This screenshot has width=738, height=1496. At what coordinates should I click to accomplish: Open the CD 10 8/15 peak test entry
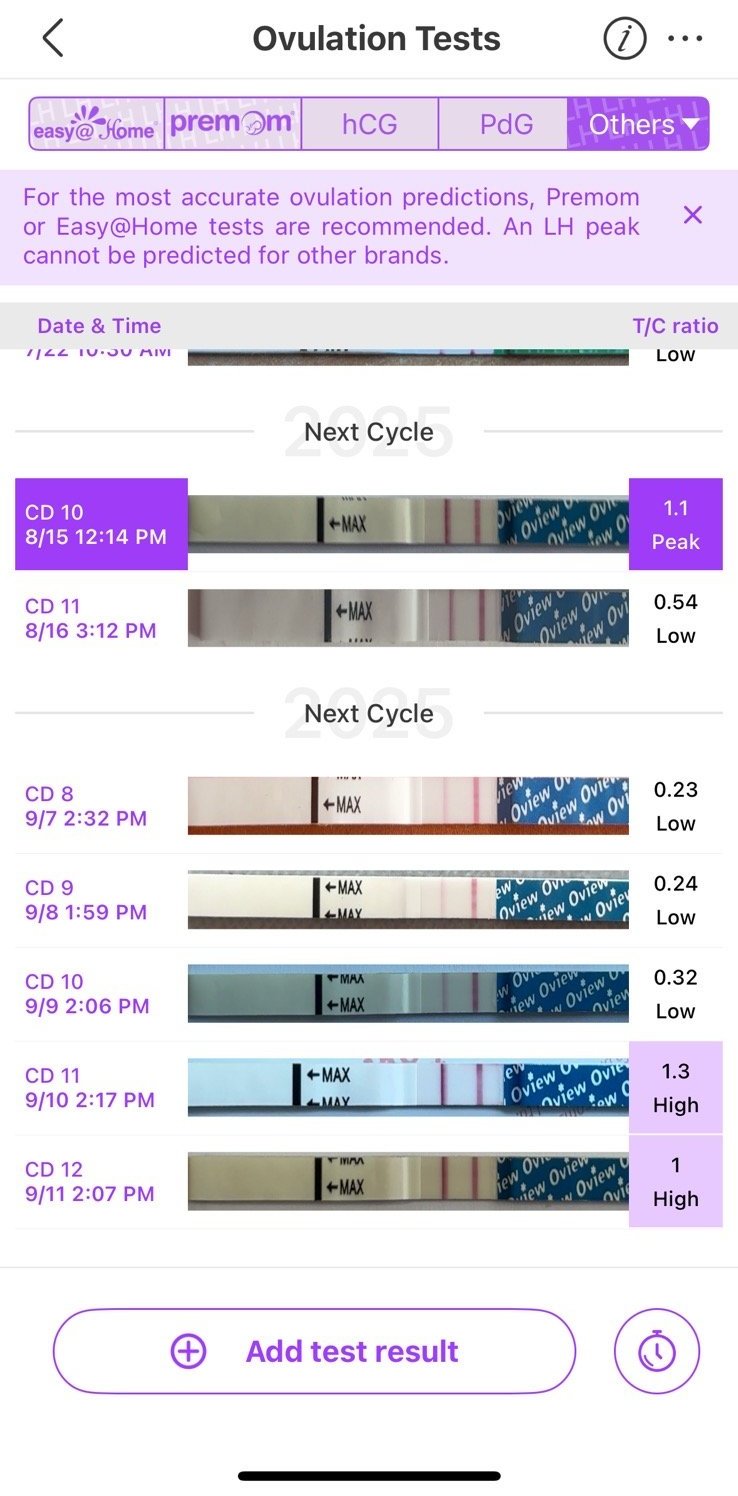pos(368,524)
